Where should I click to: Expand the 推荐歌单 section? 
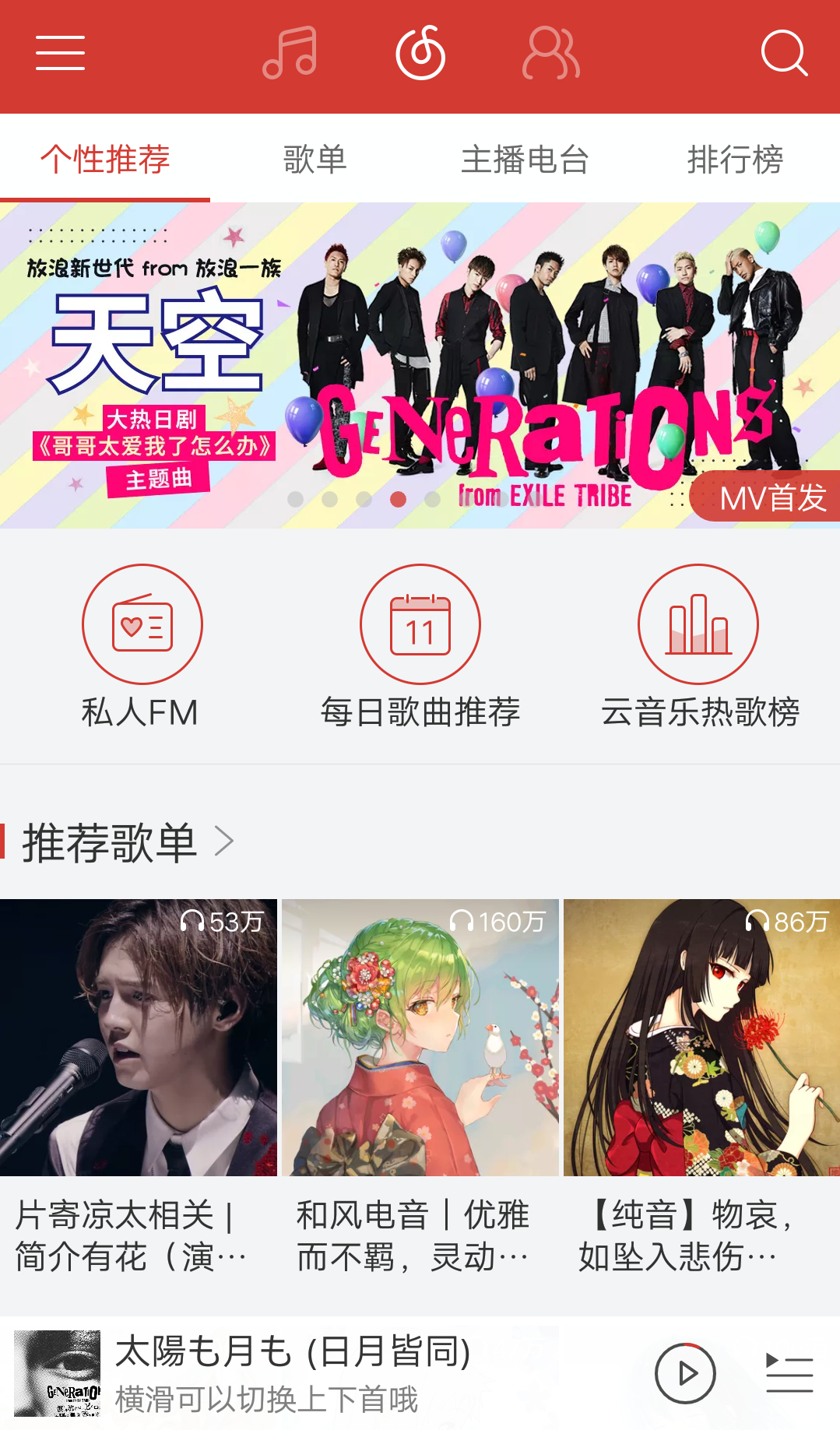click(128, 842)
